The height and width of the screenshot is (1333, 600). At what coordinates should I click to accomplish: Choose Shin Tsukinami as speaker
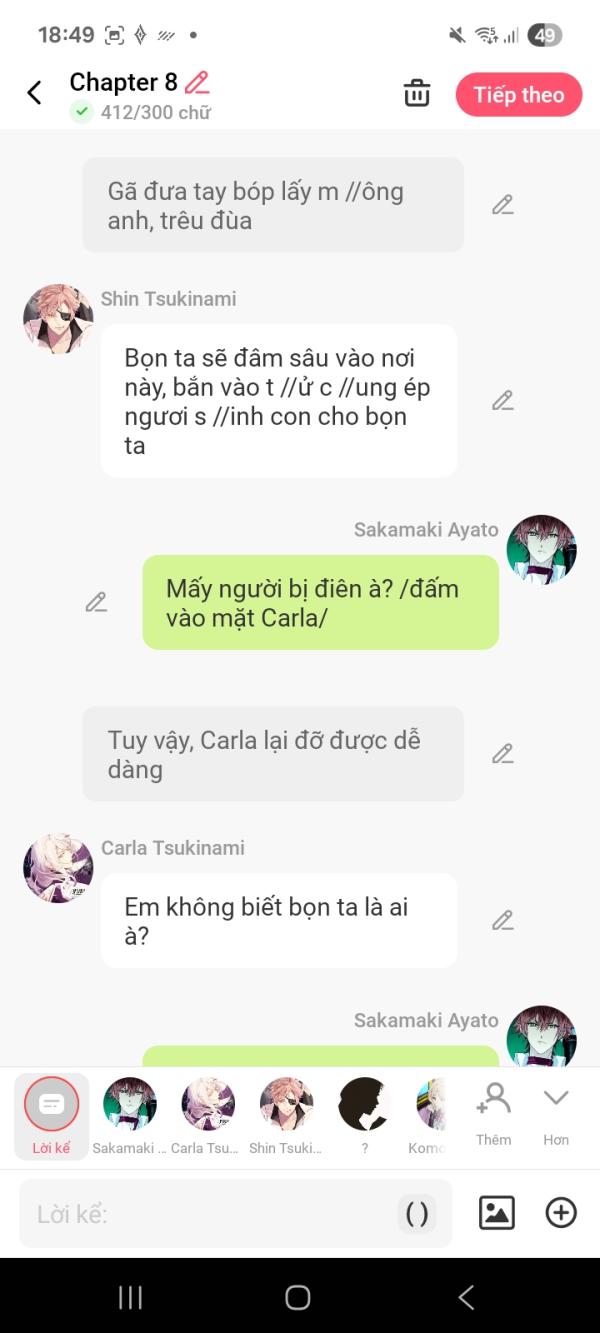[286, 1114]
